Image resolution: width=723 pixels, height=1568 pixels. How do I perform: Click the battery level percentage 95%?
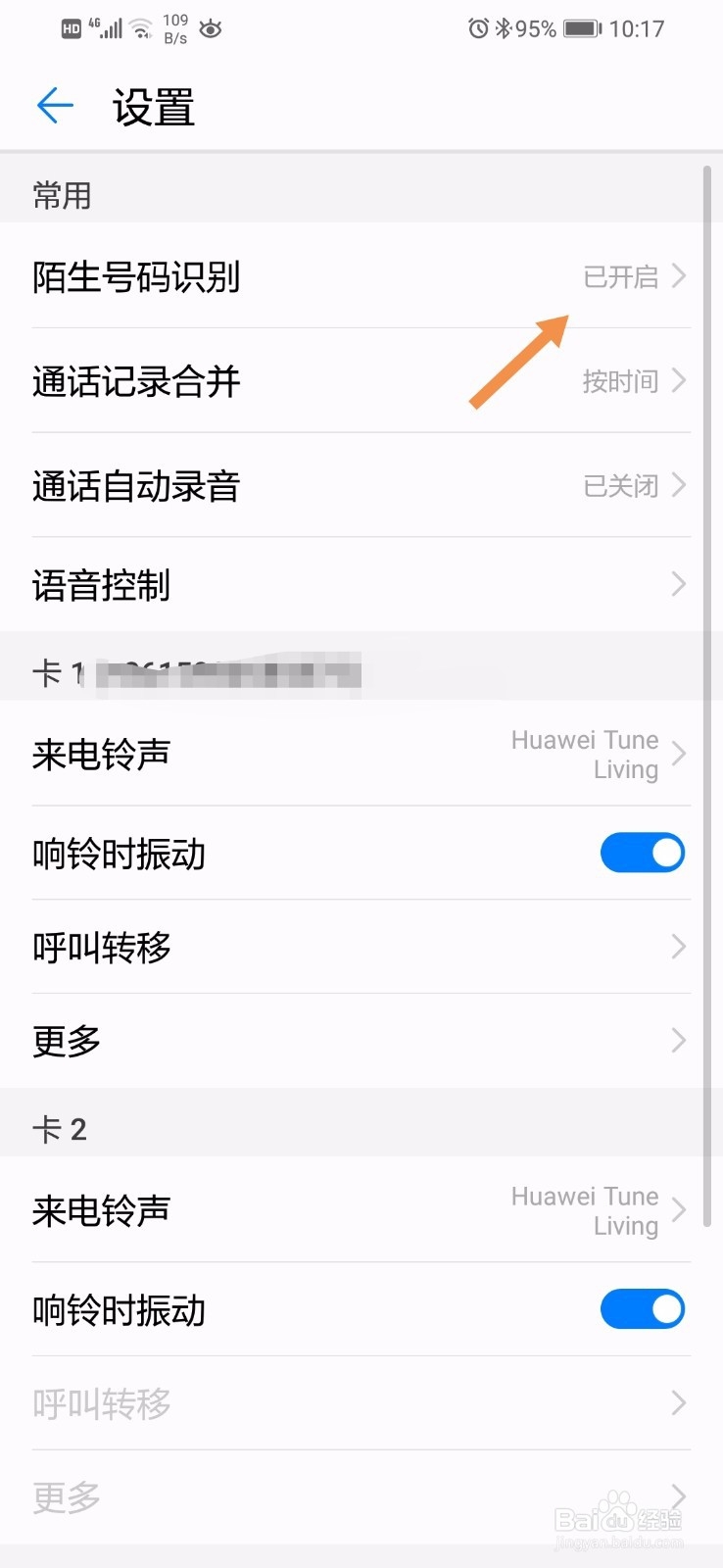click(537, 28)
